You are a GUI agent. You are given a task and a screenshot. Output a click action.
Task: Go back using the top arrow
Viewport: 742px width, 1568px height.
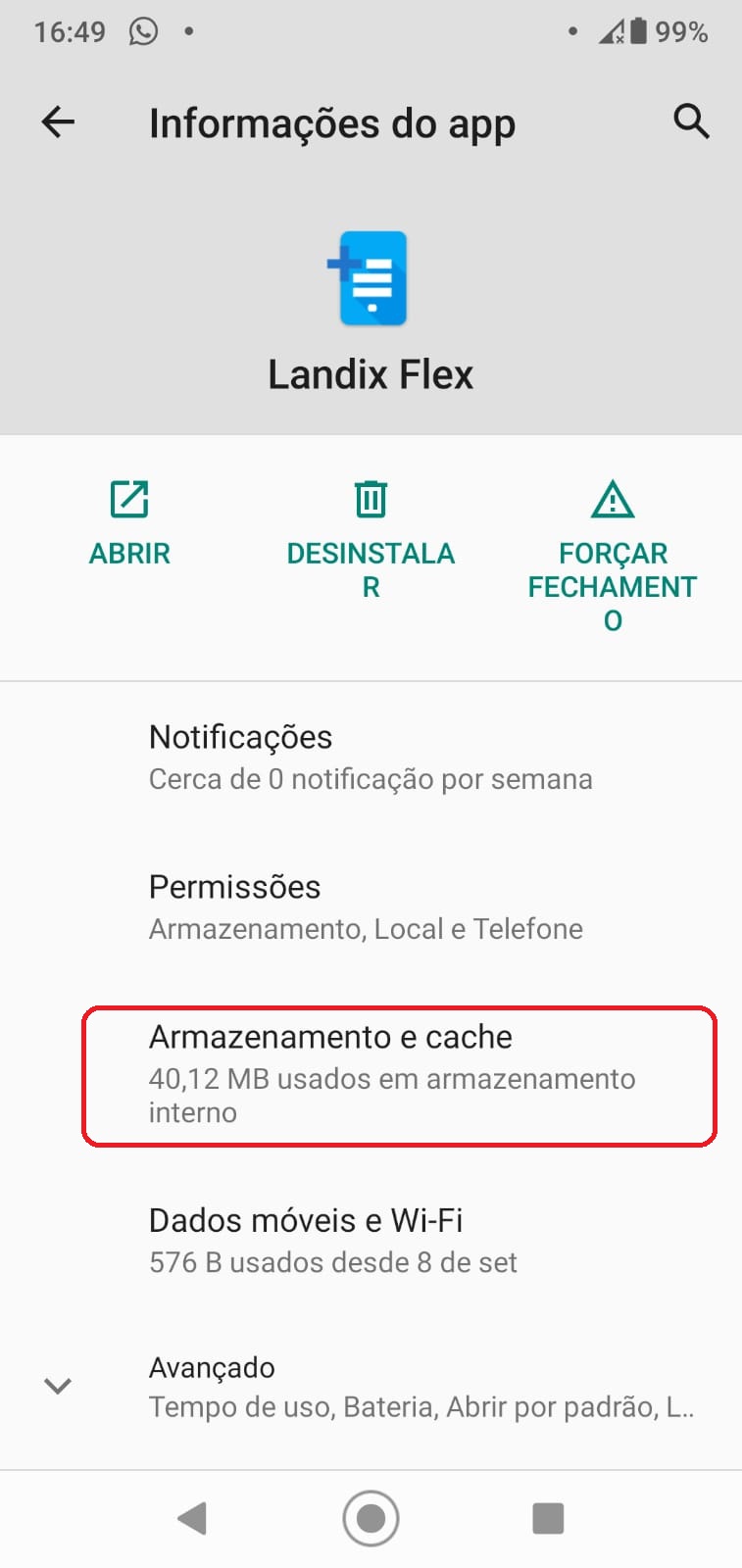pyautogui.click(x=58, y=122)
